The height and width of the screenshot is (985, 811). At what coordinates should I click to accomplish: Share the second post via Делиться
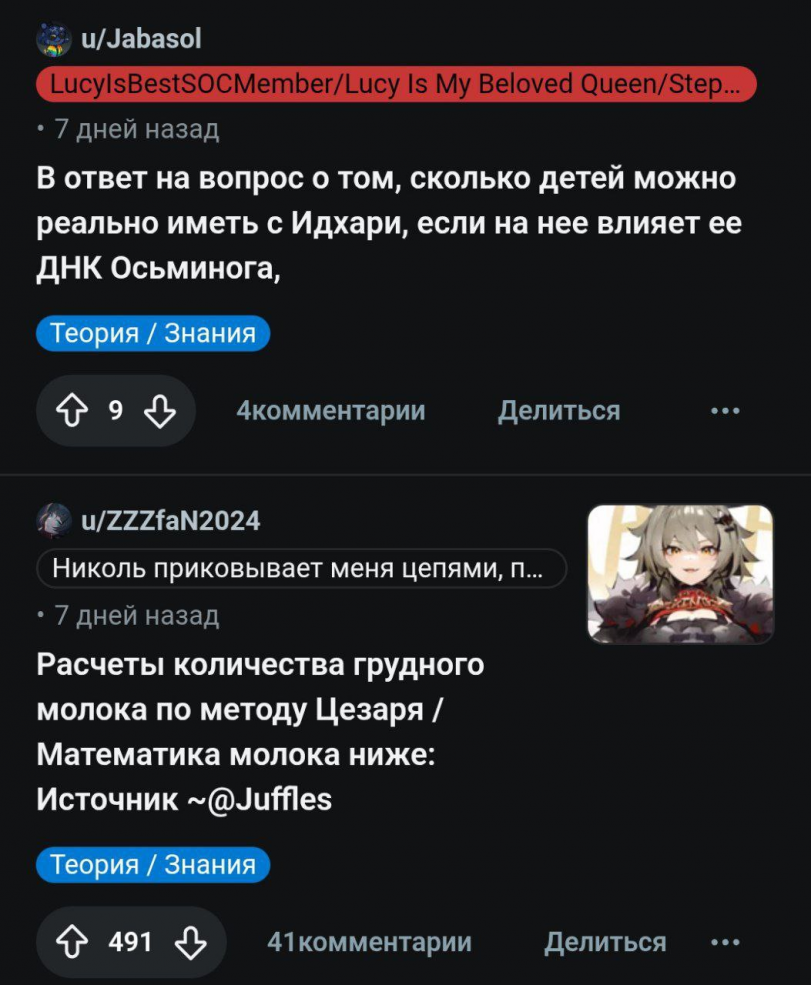click(603, 941)
